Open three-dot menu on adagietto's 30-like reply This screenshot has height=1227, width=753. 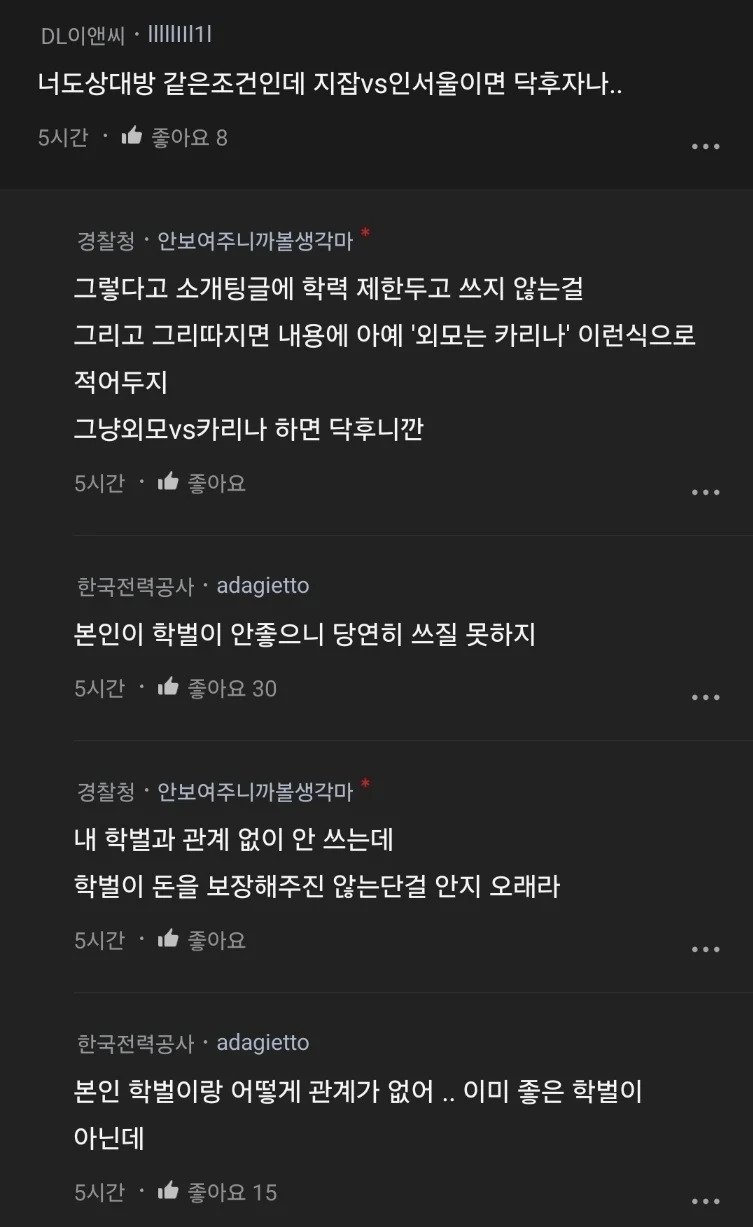point(705,697)
